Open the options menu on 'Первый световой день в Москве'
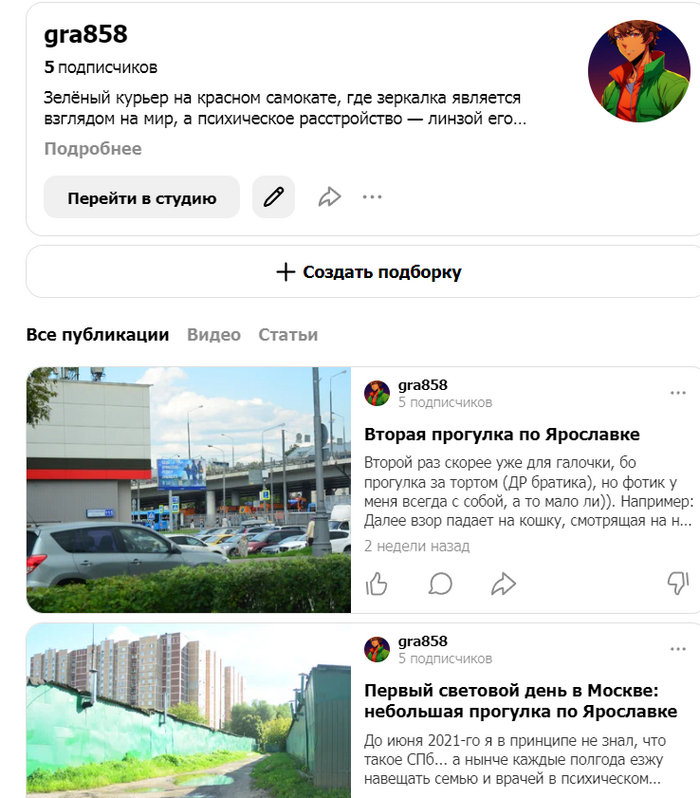The image size is (700, 798). pyautogui.click(x=678, y=649)
